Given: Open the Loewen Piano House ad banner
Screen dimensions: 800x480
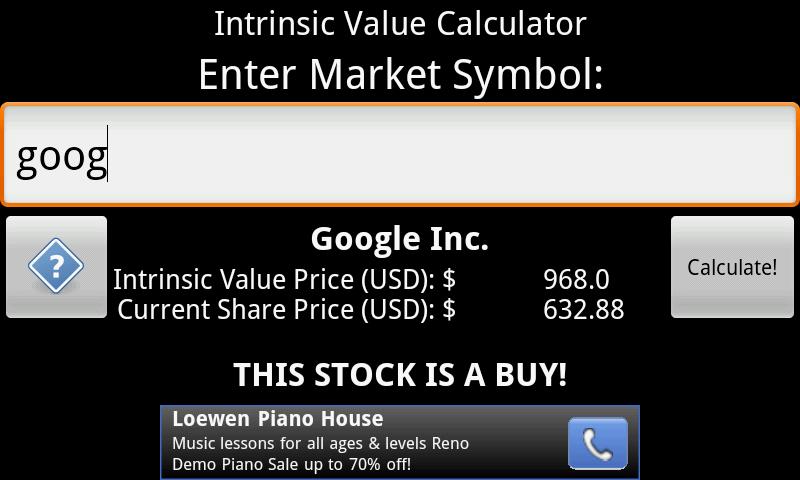Looking at the screenshot, I should pos(360,442).
